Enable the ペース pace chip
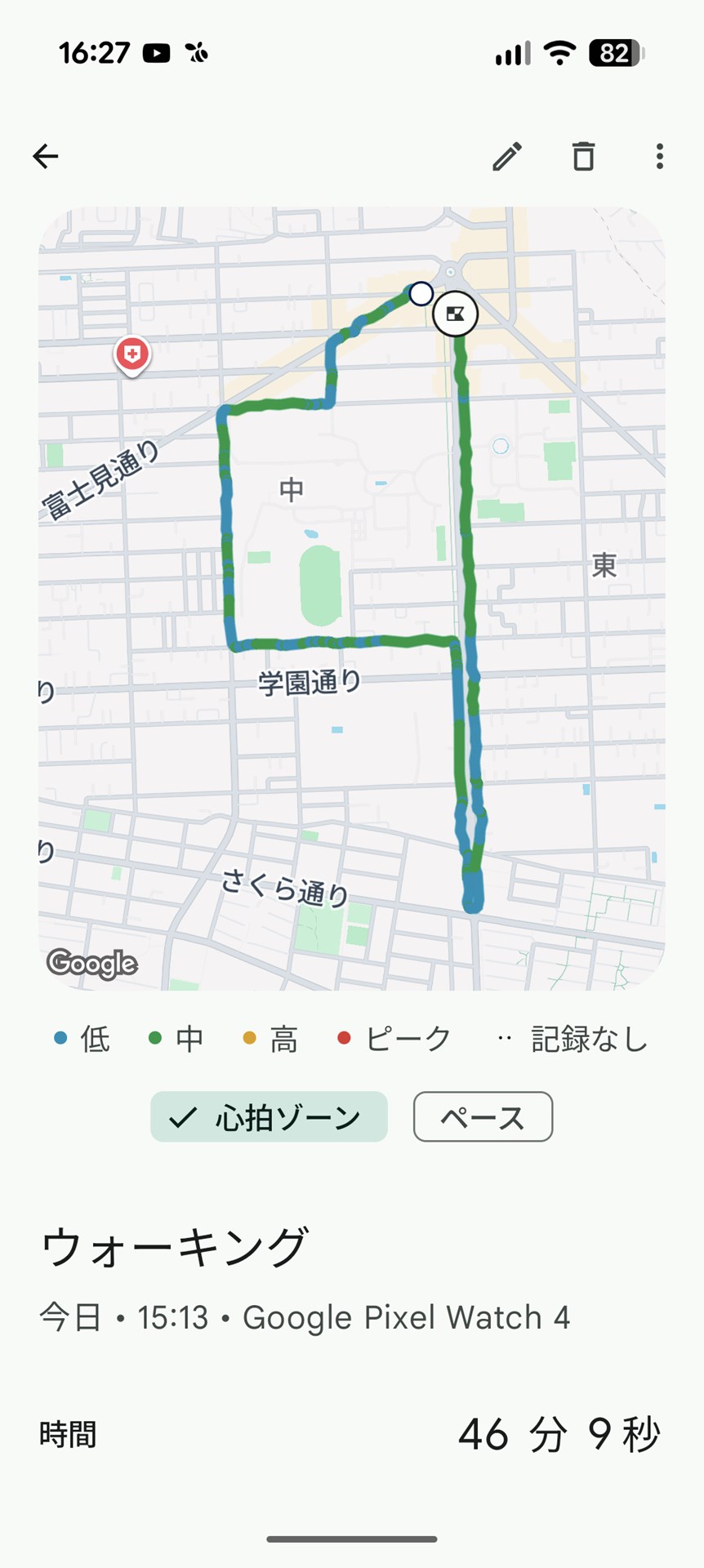704x1568 pixels. pos(483,1116)
